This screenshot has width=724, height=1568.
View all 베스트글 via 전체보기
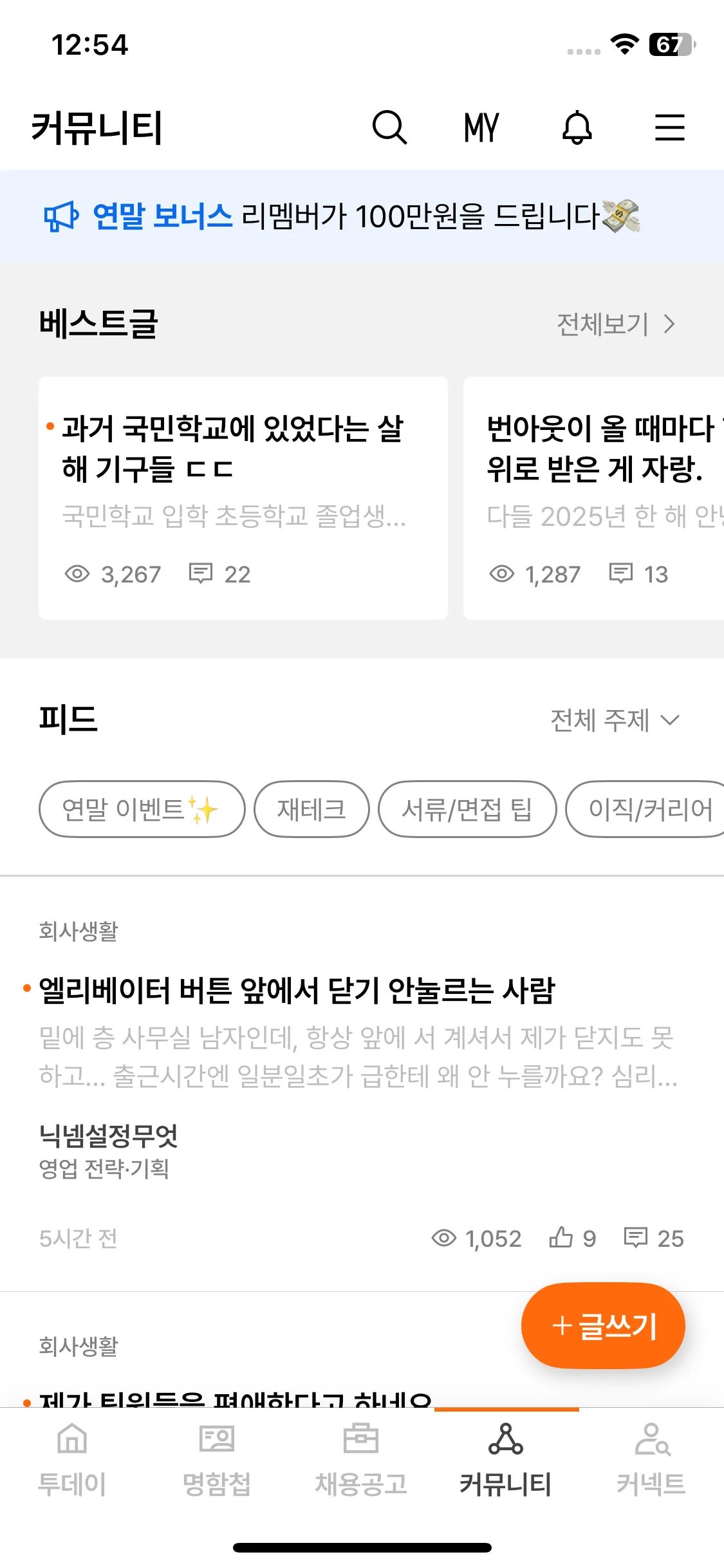coord(615,324)
